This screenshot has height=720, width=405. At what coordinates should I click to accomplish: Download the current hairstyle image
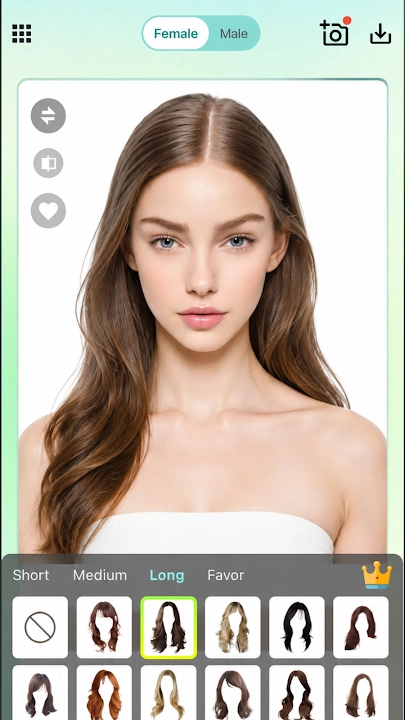click(x=380, y=34)
